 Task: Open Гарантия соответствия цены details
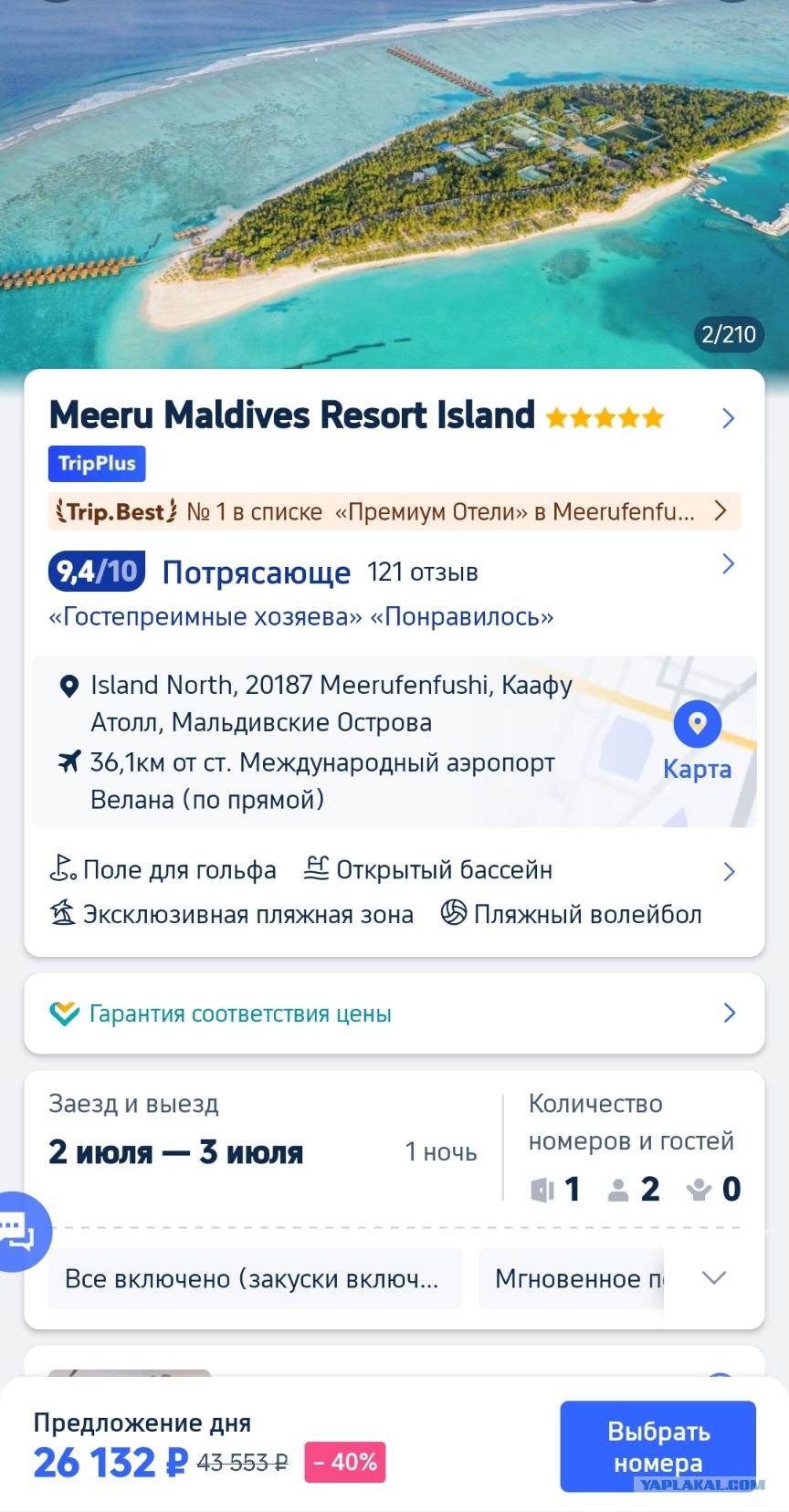393,1013
